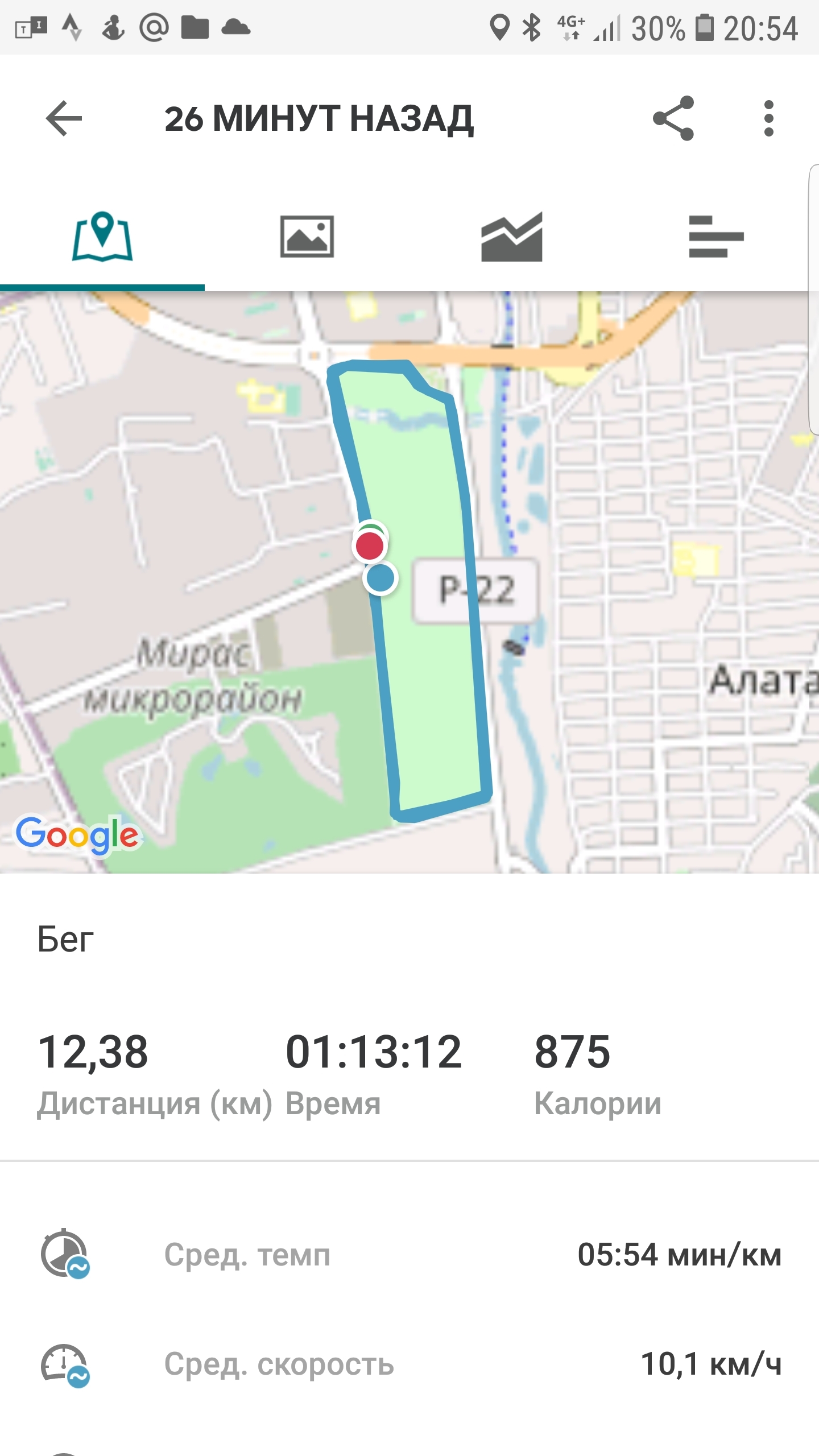
Task: Open the three-dot overflow menu
Action: tap(769, 118)
